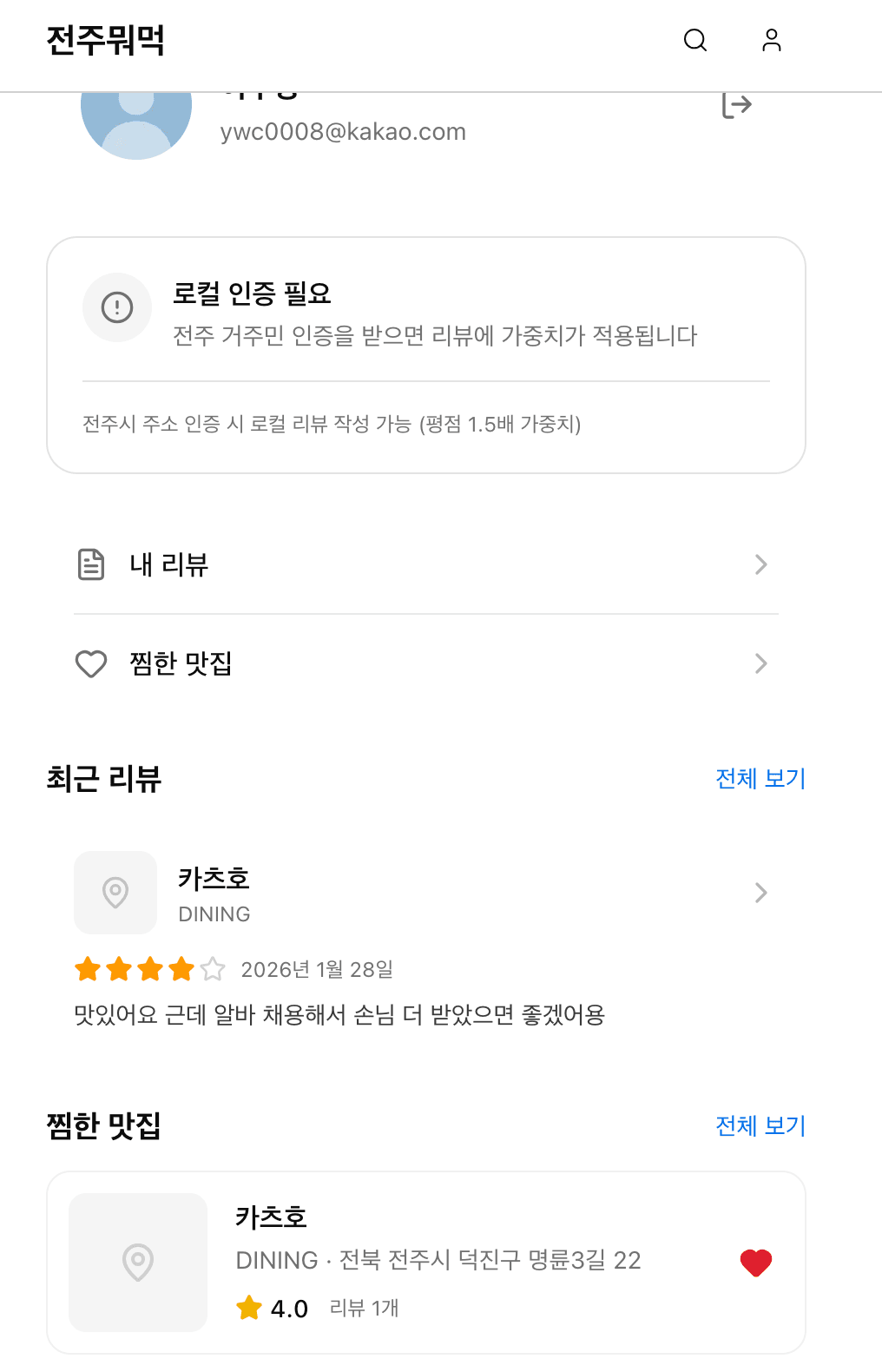The height and width of the screenshot is (1372, 882).
Task: Click the location pin icon on 카츠호 review
Action: 115,892
